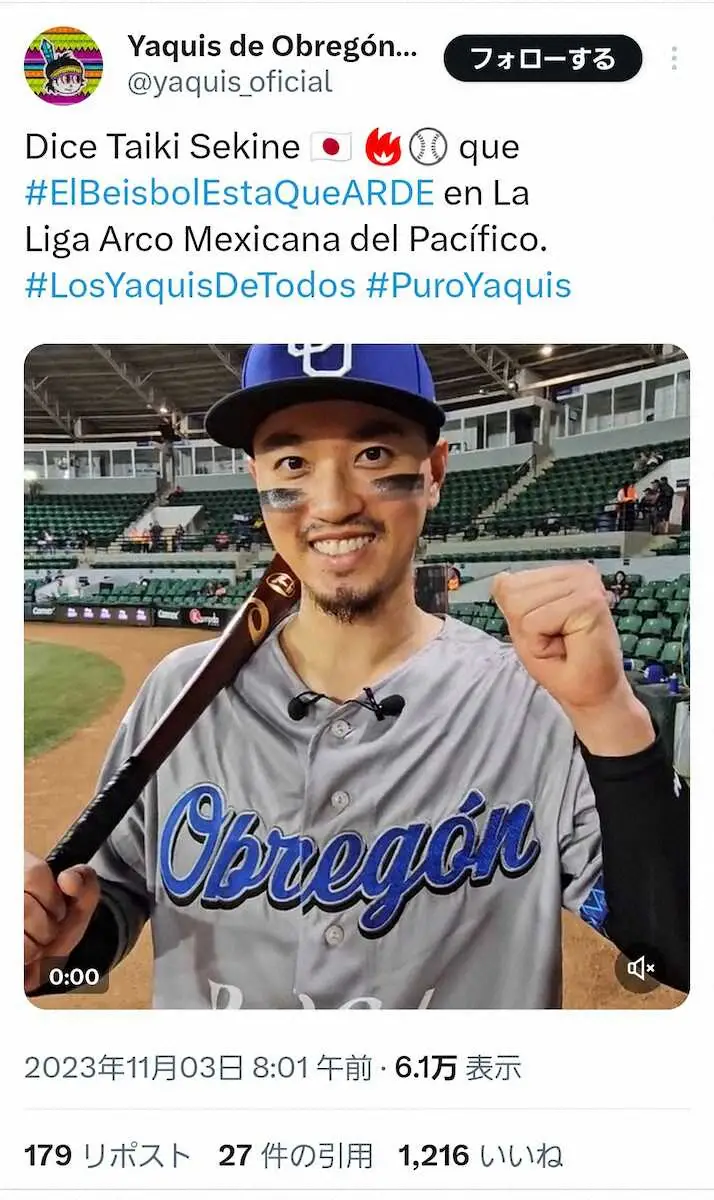This screenshot has height=1200, width=714.
Task: Open the #ElBeisbolEstaQueARDE hashtag
Action: tap(229, 192)
